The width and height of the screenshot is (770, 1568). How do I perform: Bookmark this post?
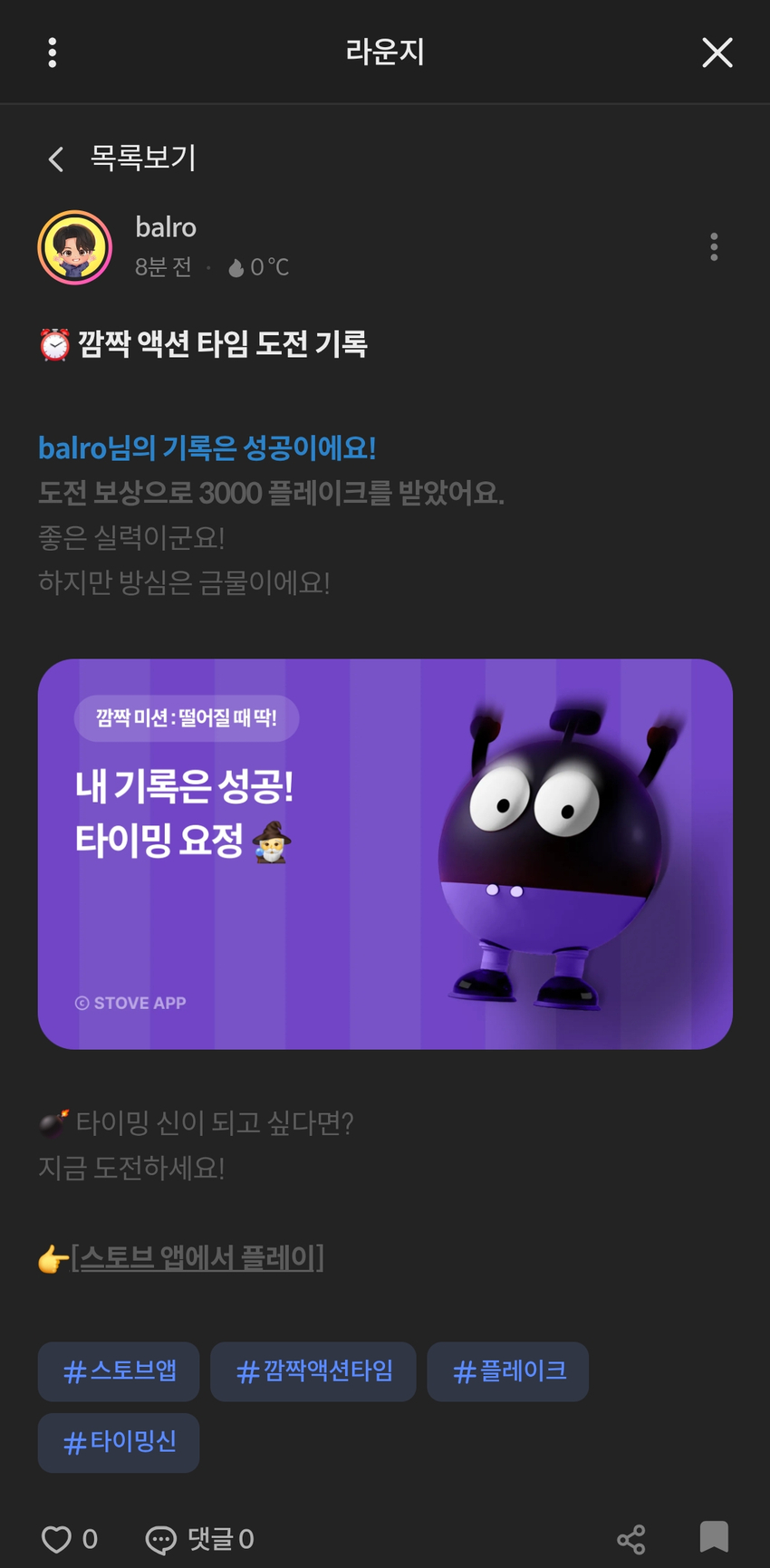point(714,1537)
